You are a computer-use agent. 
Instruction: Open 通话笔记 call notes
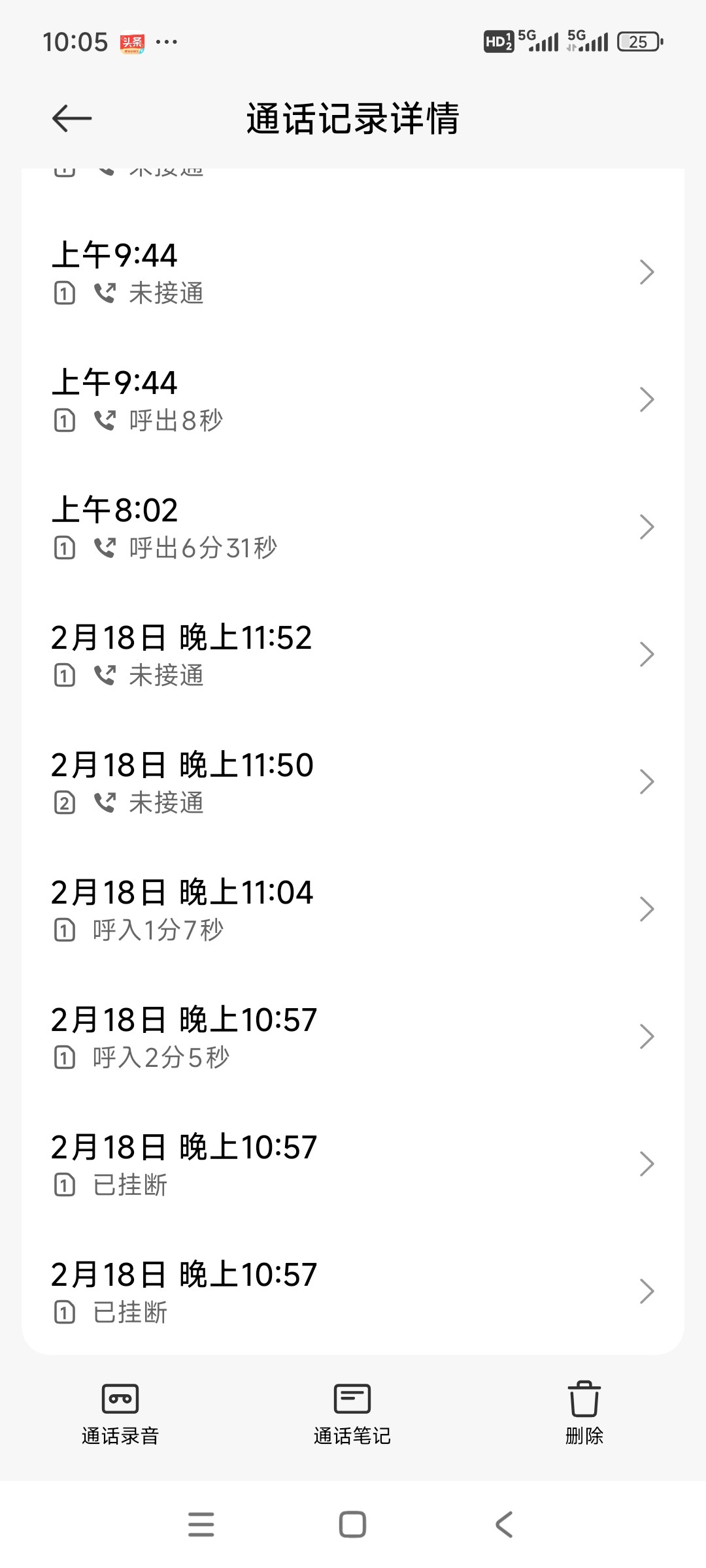352,1413
